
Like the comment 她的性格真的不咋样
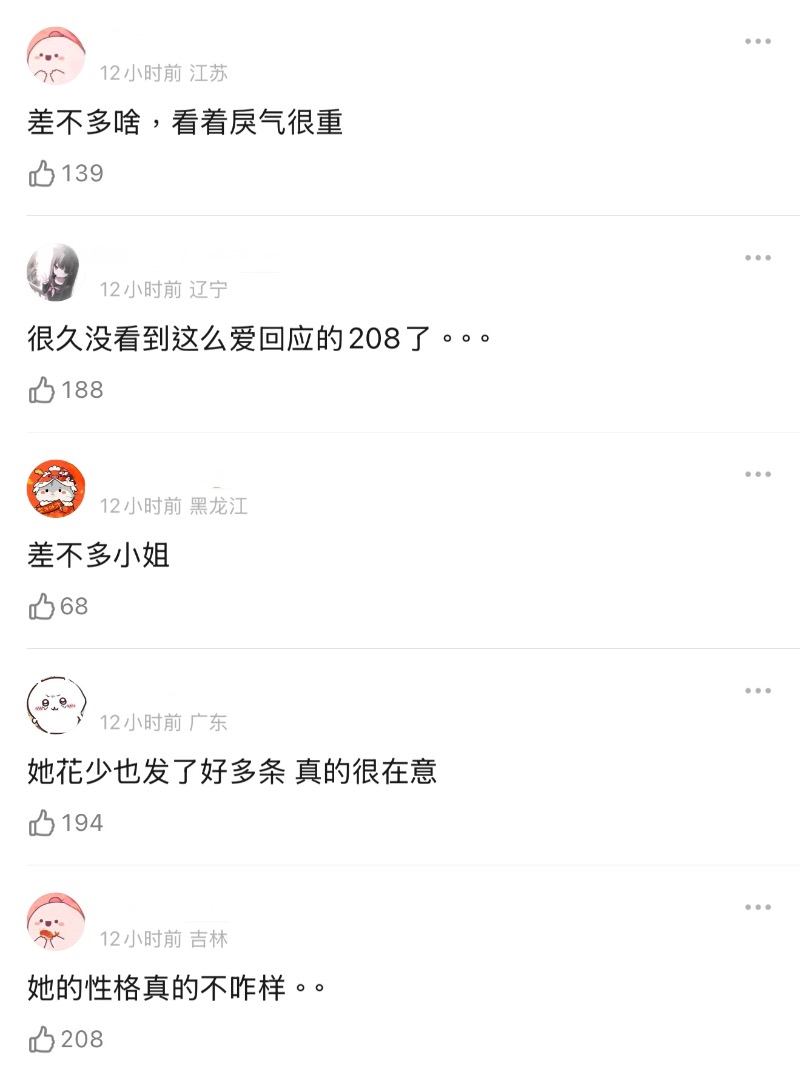tap(42, 1040)
